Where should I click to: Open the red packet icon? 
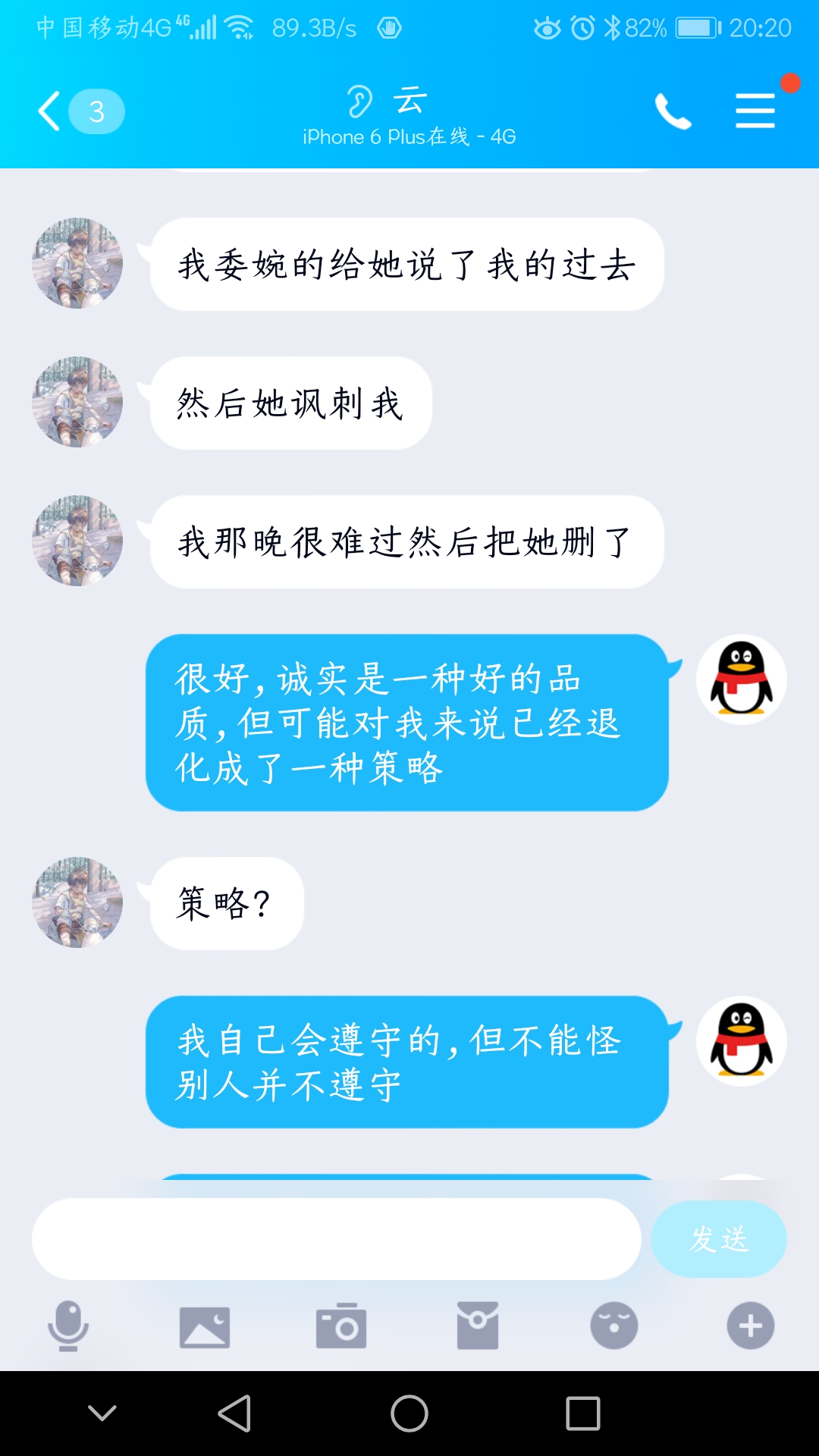coord(478,1326)
